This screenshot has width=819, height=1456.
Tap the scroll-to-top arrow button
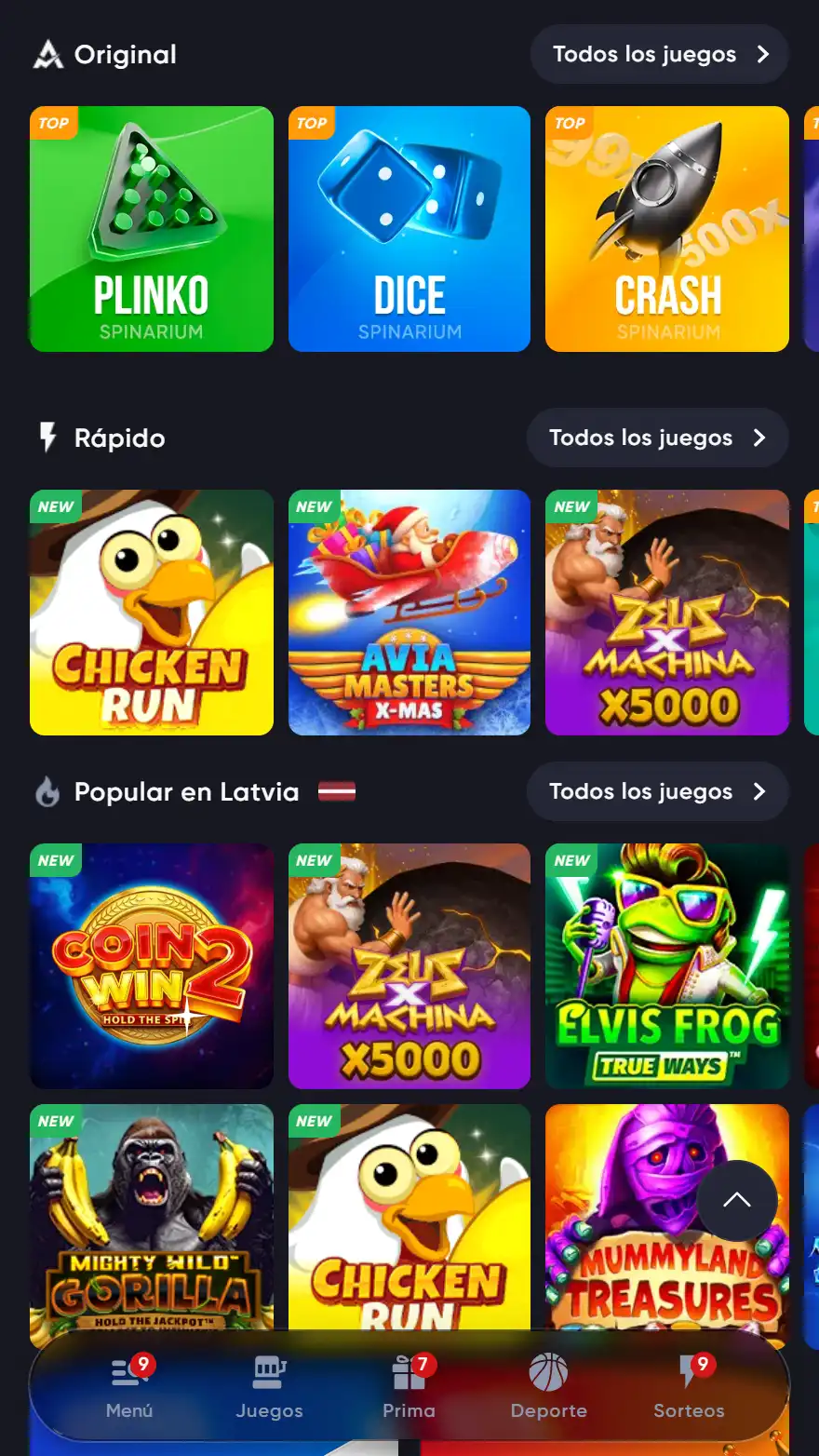click(736, 1200)
